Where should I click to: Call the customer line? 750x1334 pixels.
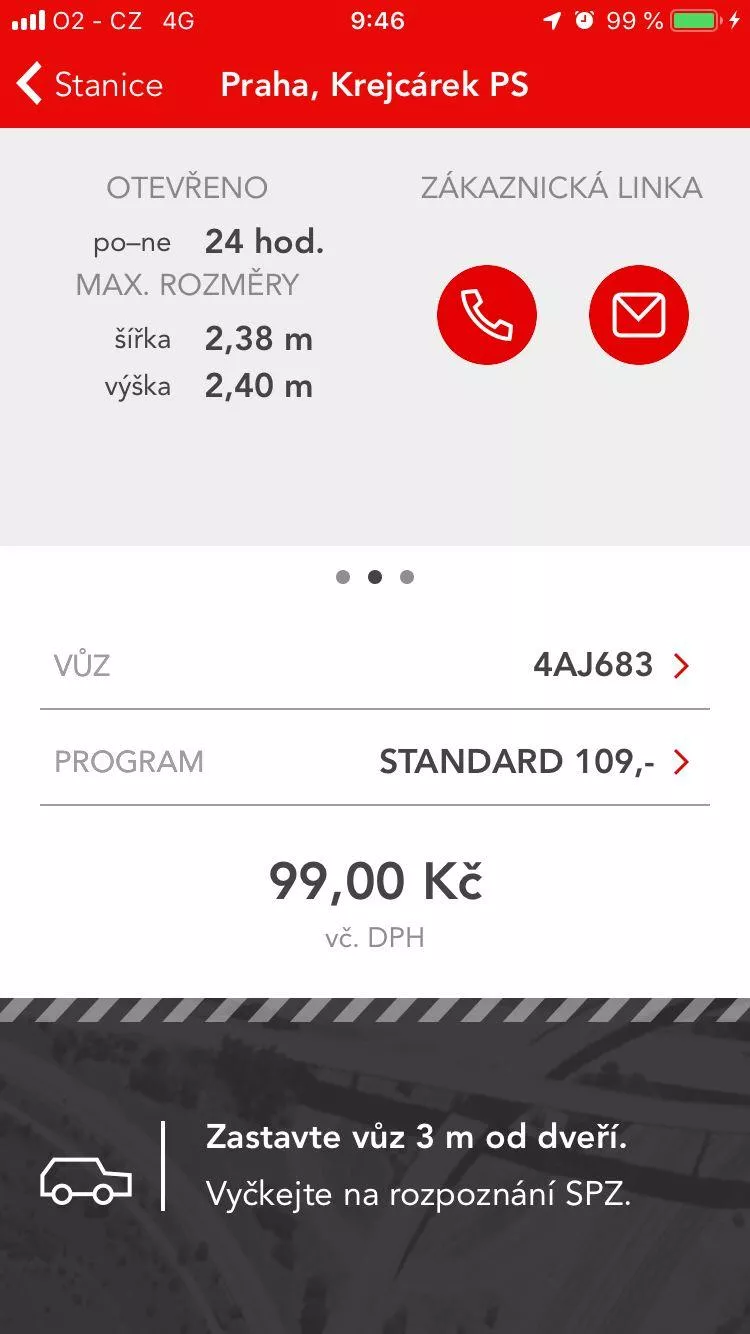[487, 315]
